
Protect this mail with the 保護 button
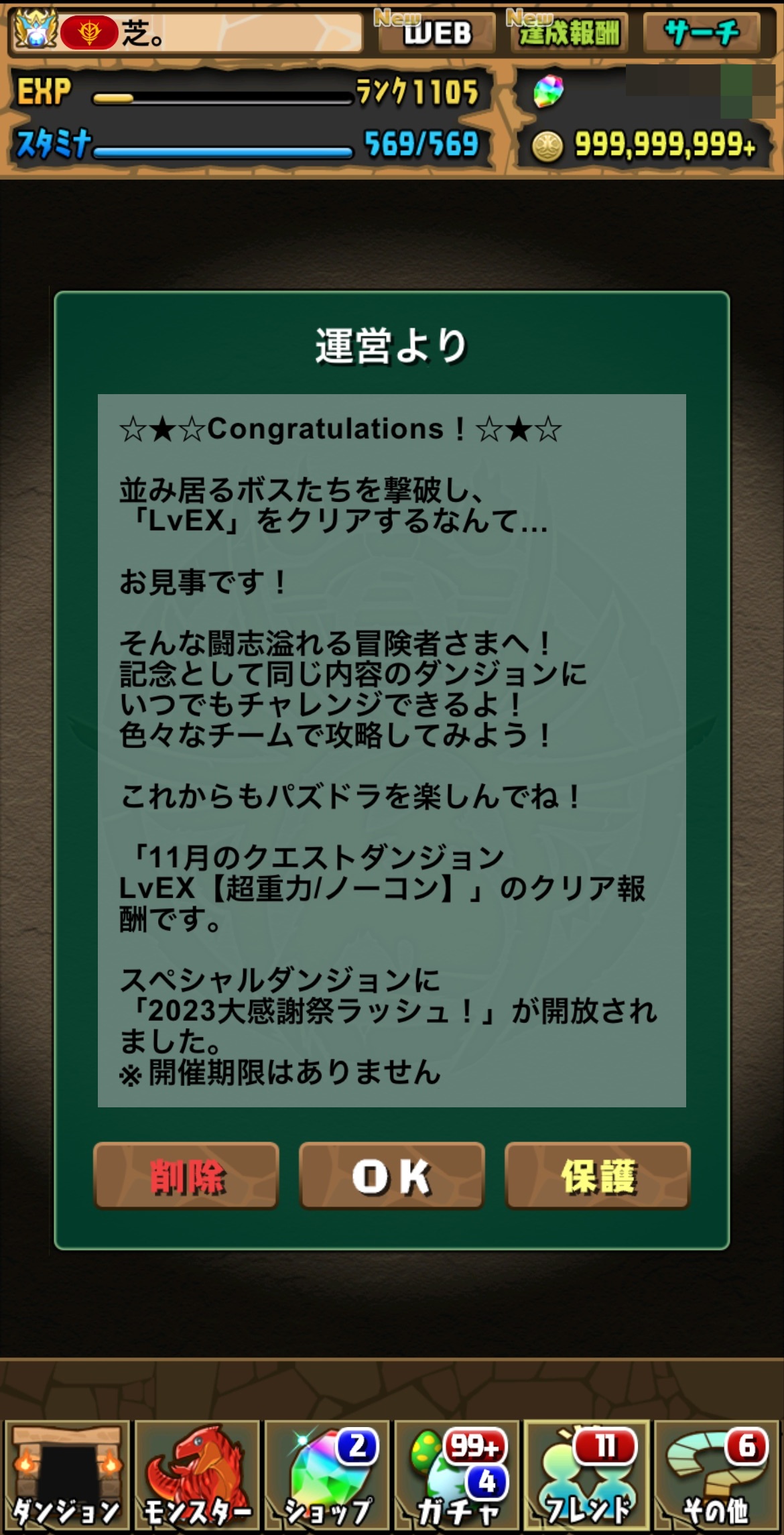click(598, 1176)
